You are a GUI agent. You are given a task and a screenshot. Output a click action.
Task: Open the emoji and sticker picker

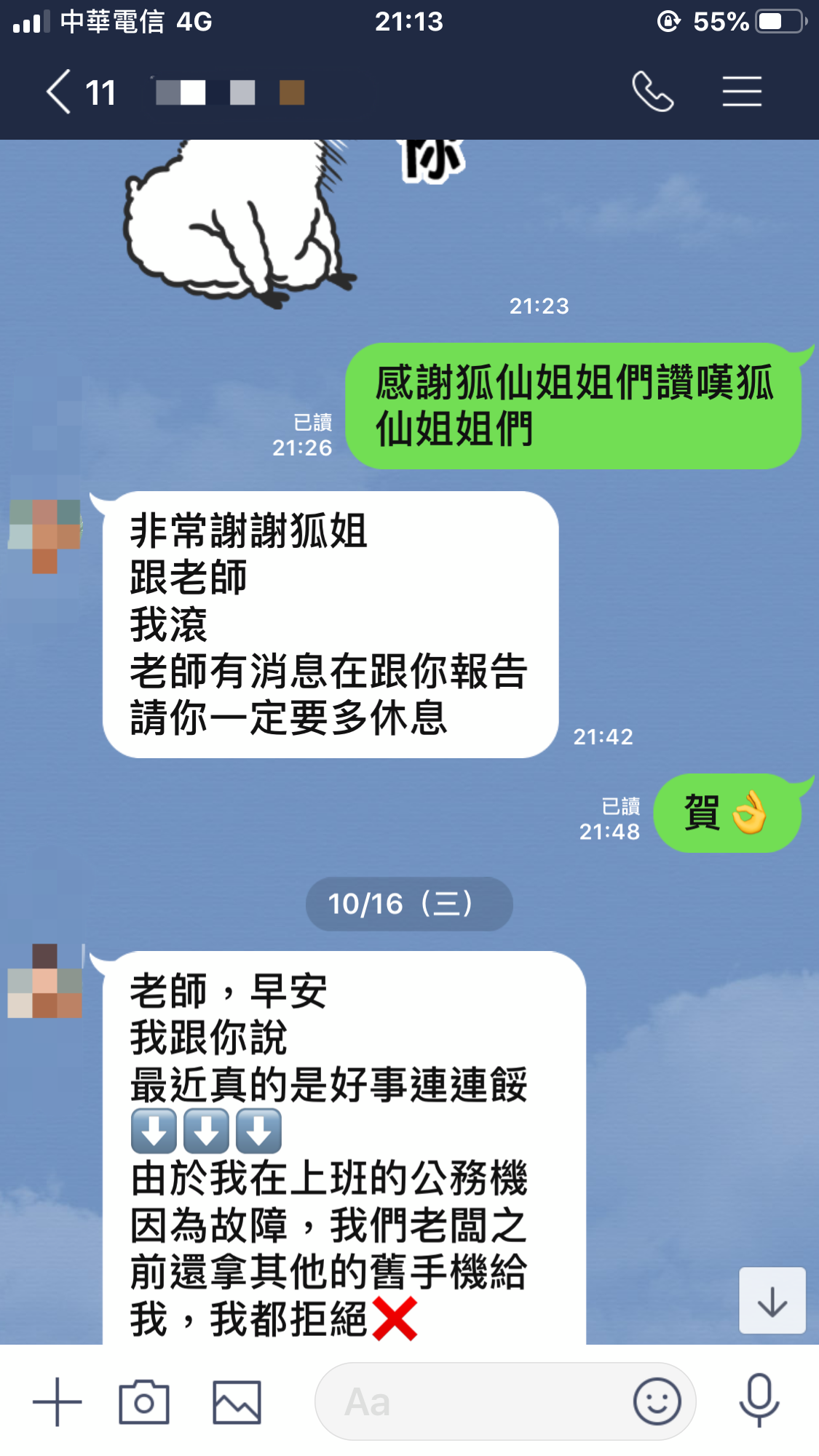[657, 1401]
